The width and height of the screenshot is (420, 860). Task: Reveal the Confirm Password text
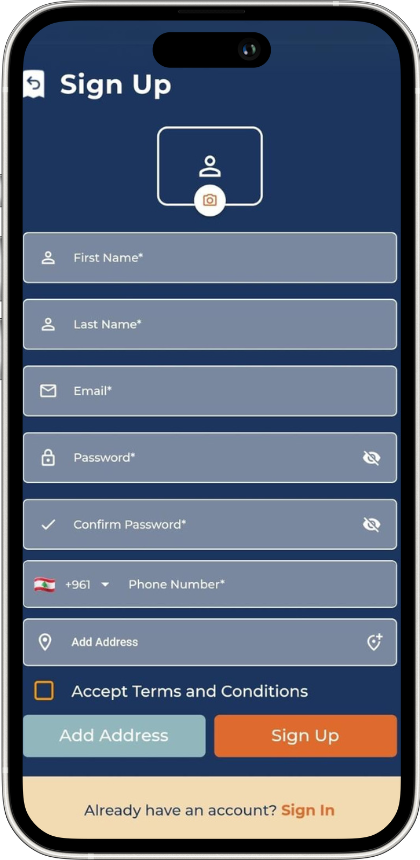pyautogui.click(x=371, y=525)
